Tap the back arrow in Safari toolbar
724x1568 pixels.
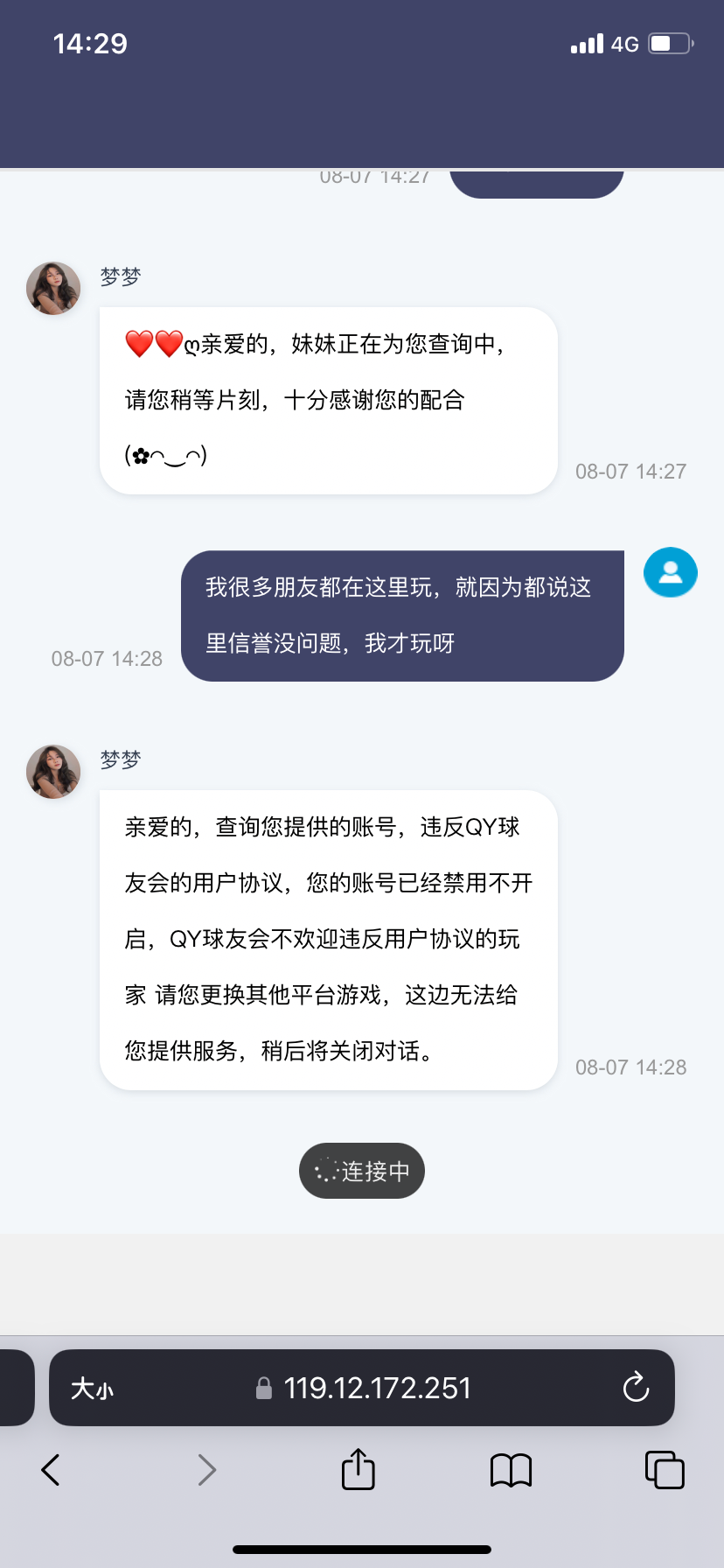49,1470
